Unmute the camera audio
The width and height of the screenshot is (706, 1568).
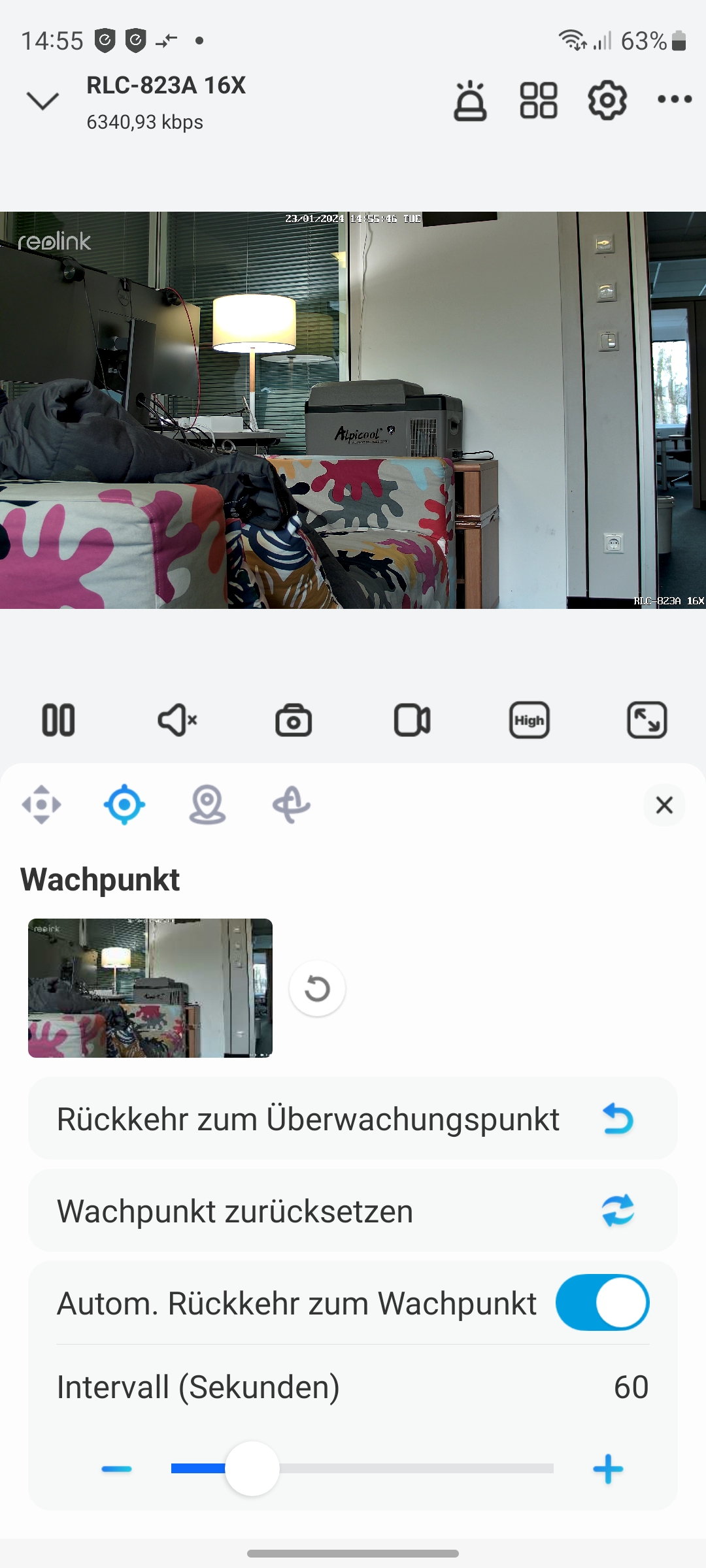coord(176,720)
